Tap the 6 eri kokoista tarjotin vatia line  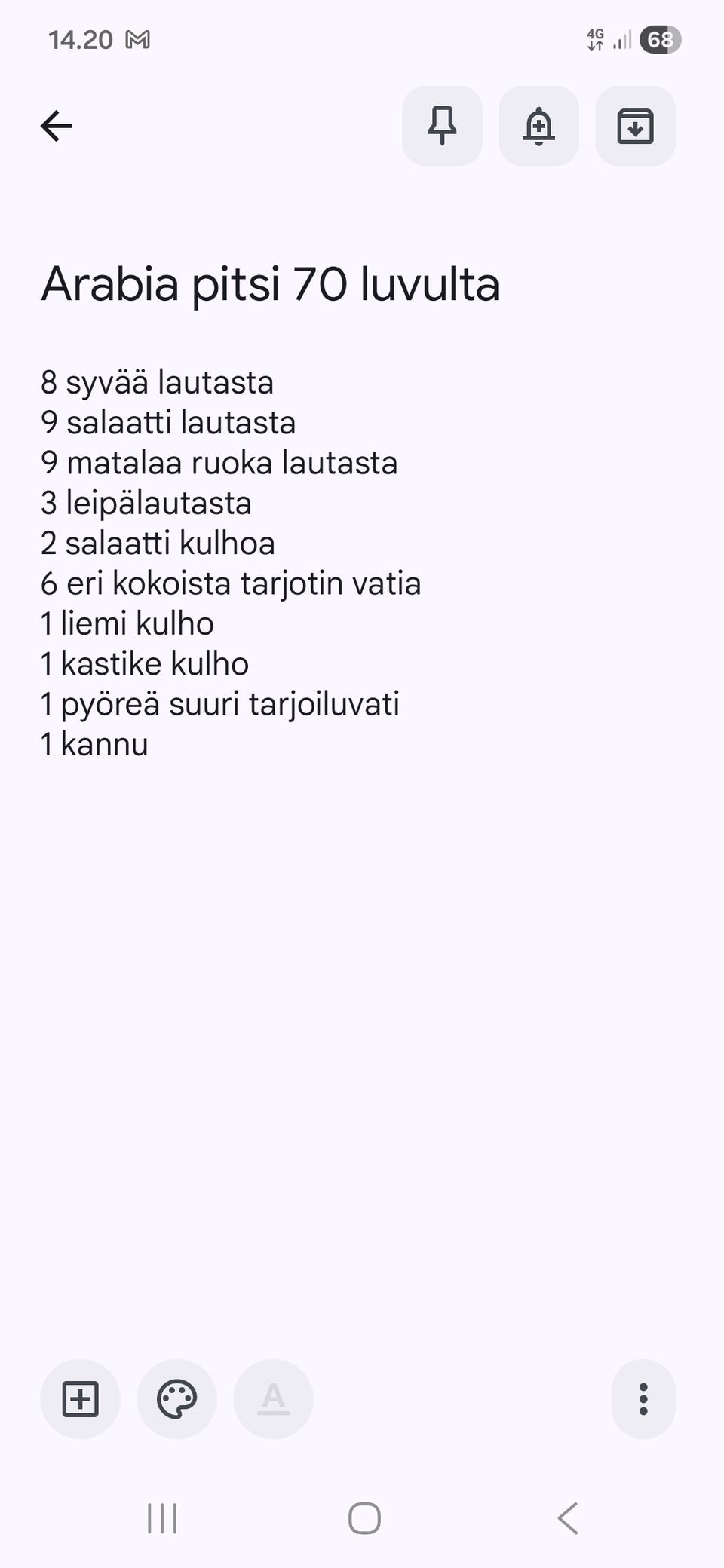click(232, 583)
